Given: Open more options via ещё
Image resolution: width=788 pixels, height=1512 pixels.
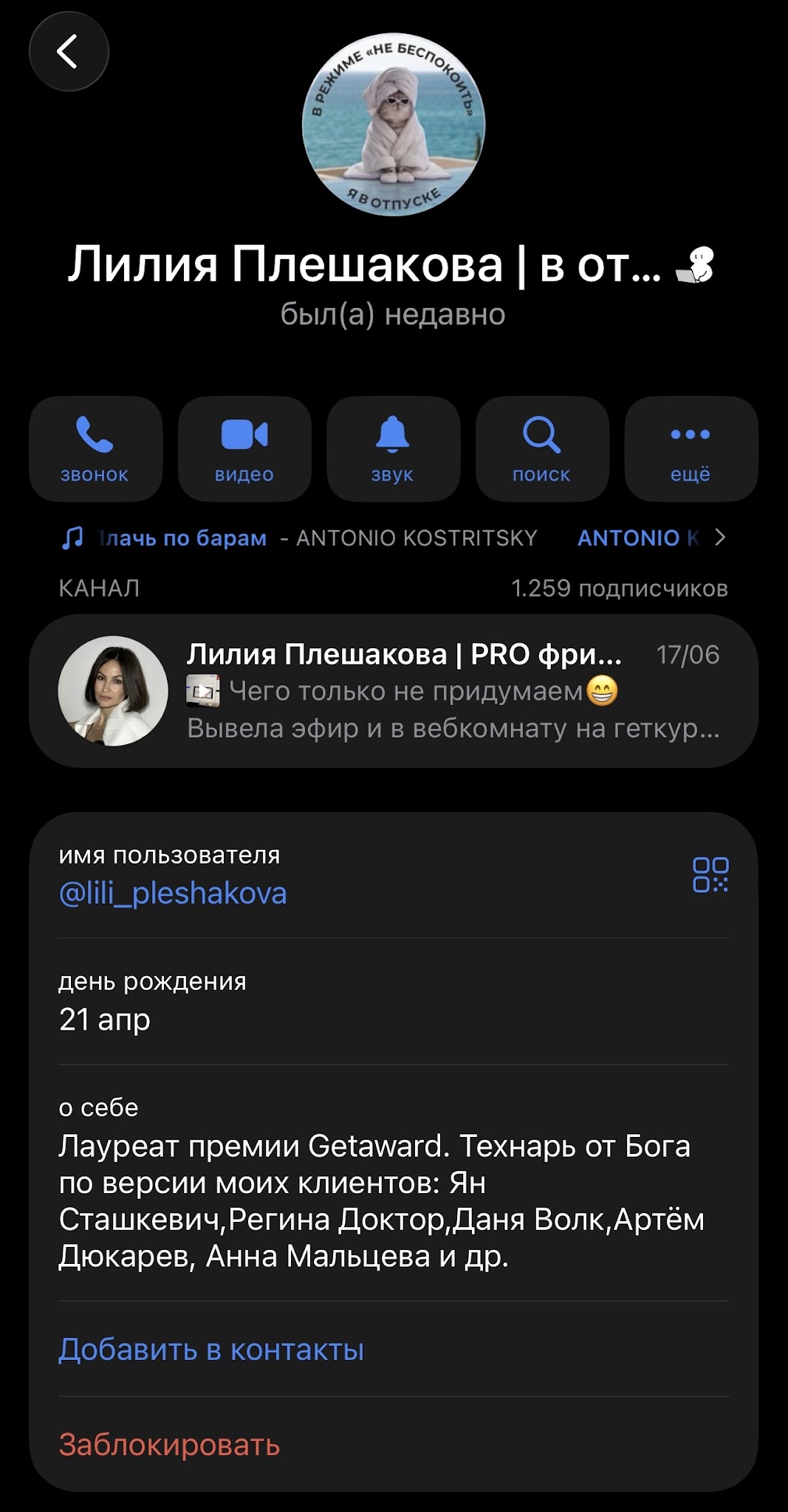Looking at the screenshot, I should point(691,449).
